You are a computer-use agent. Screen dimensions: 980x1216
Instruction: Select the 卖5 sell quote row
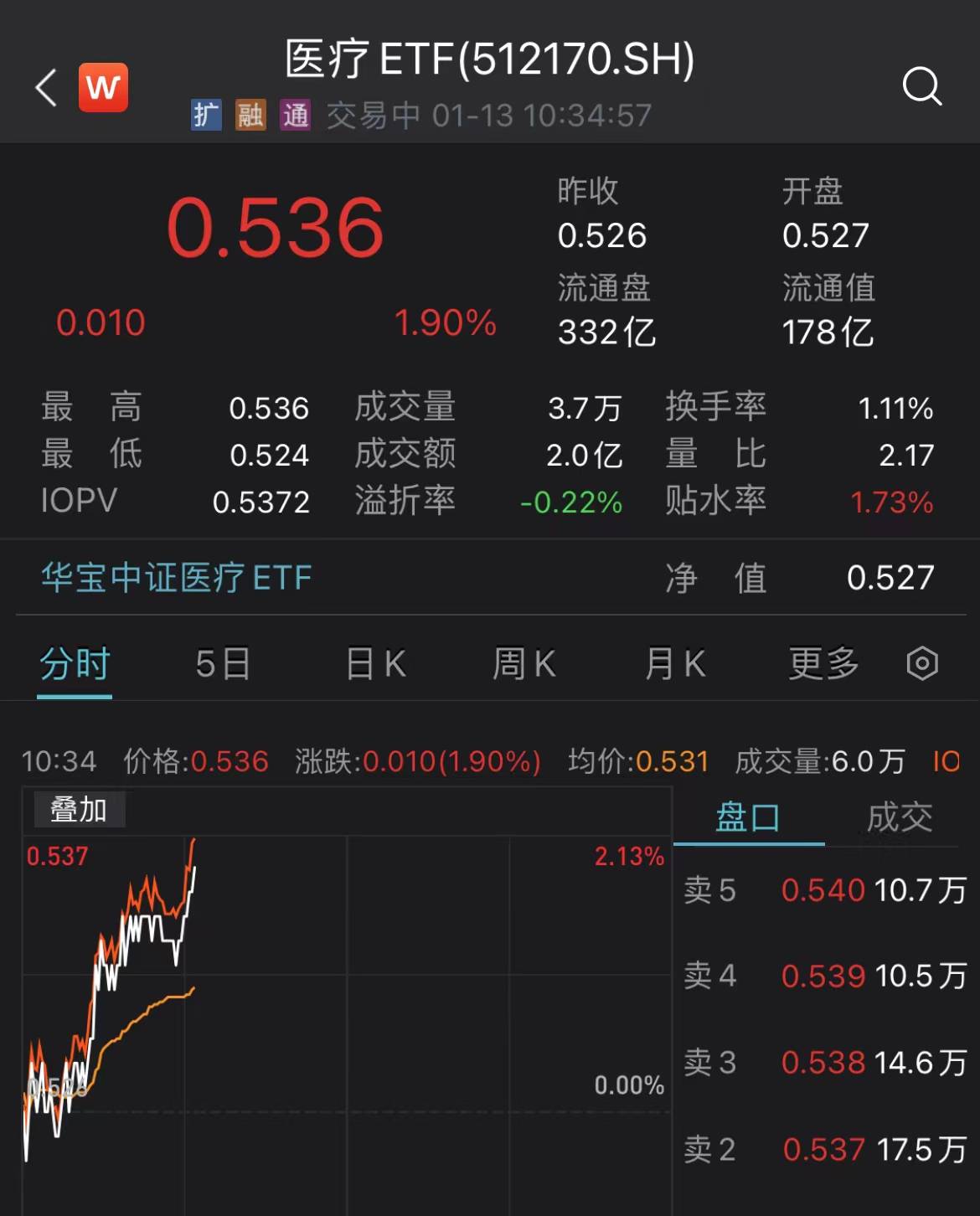tap(825, 890)
